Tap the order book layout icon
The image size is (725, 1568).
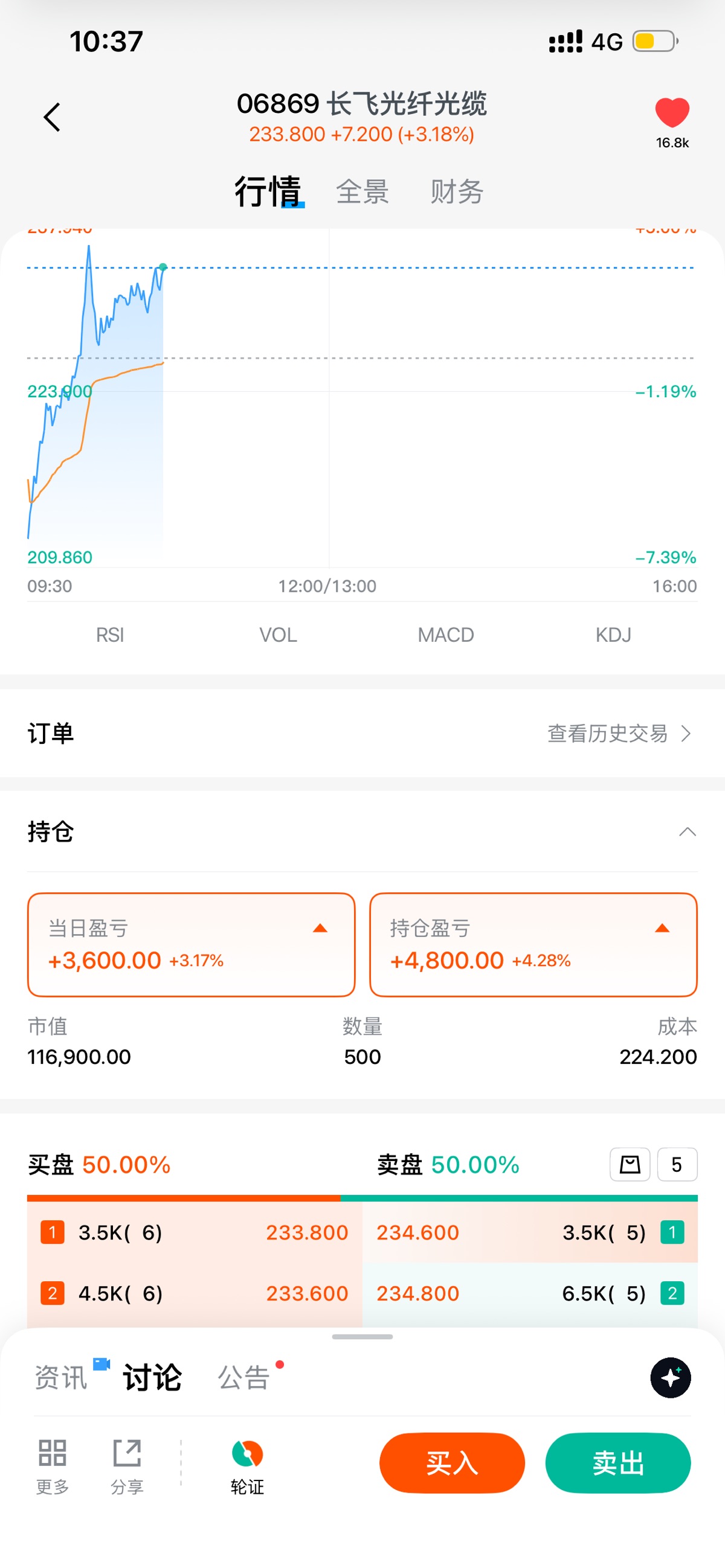tap(630, 1165)
